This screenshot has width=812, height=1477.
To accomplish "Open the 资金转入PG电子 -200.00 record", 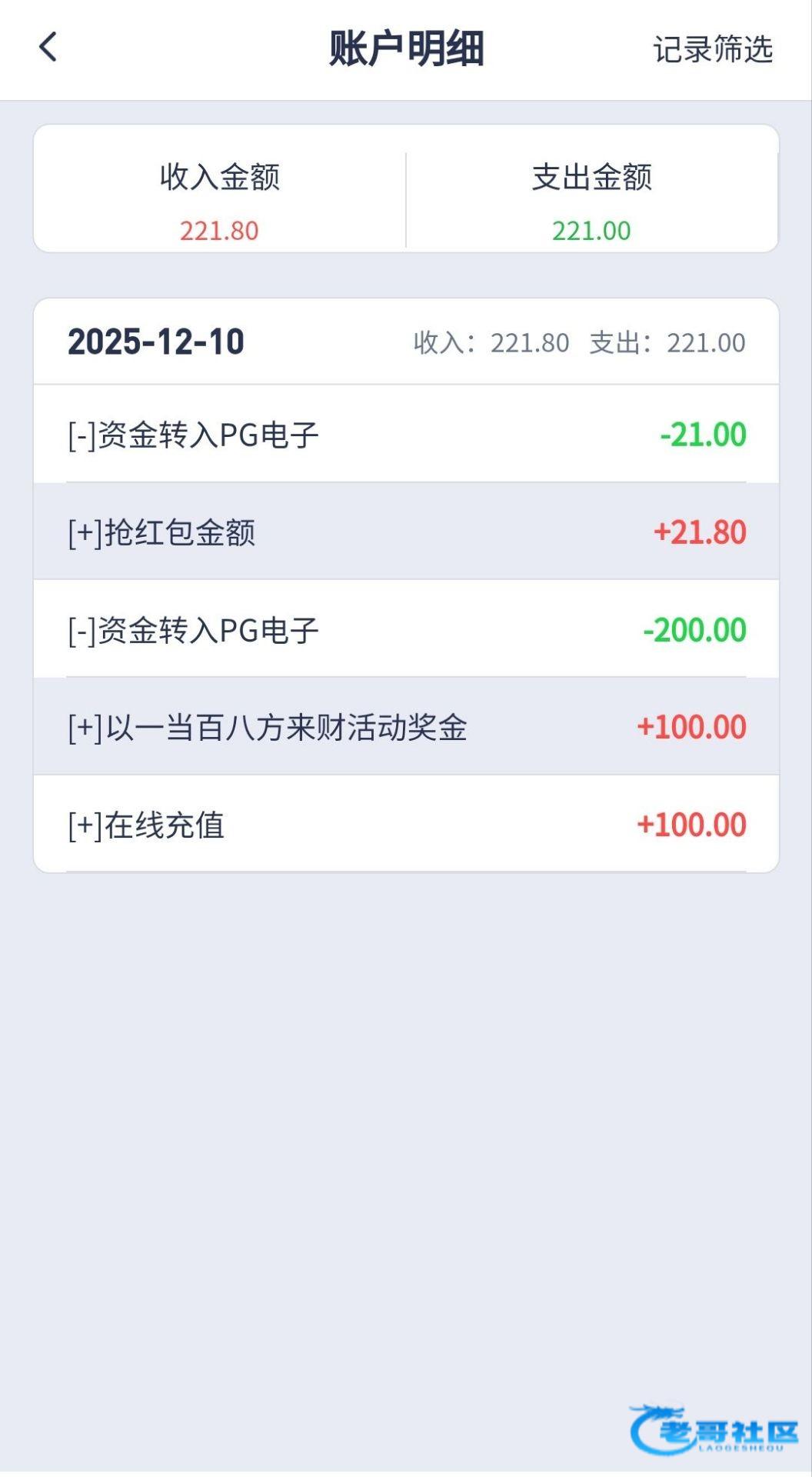I will pyautogui.click(x=406, y=629).
